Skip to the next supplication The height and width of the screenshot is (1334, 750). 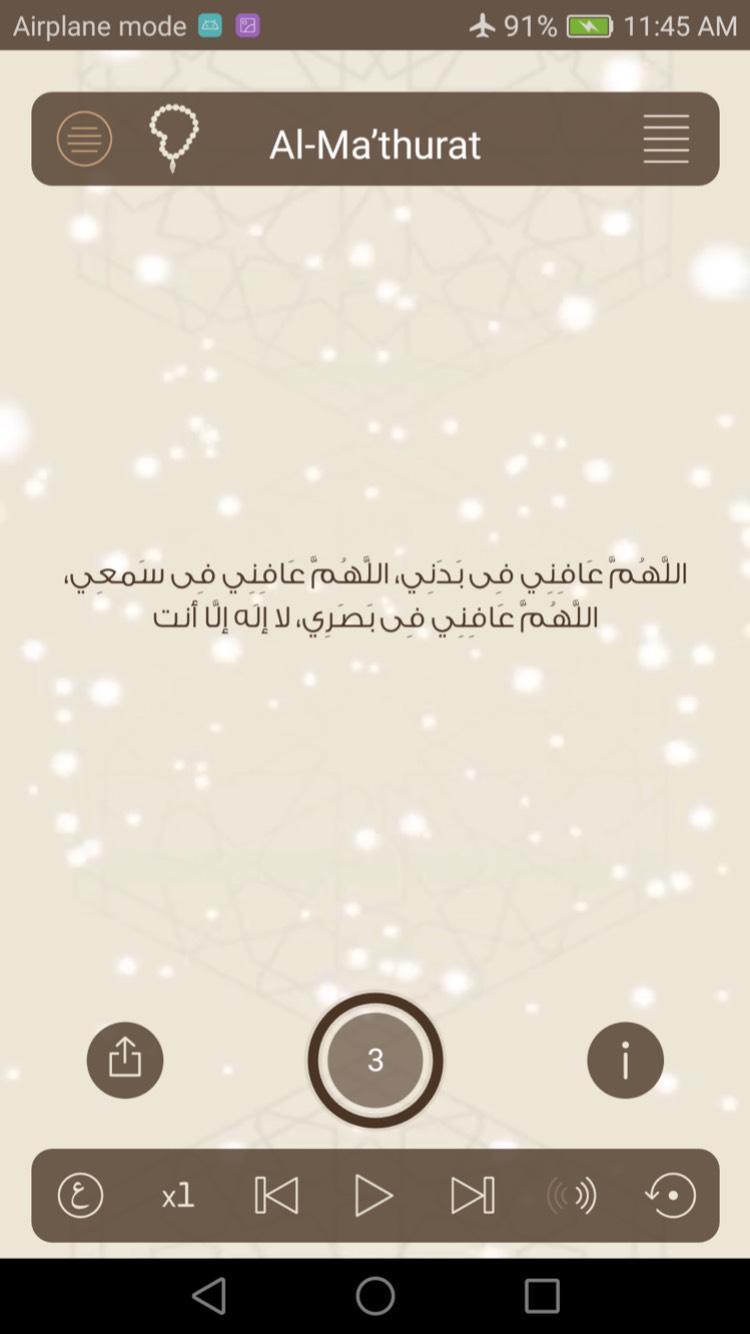point(472,1195)
